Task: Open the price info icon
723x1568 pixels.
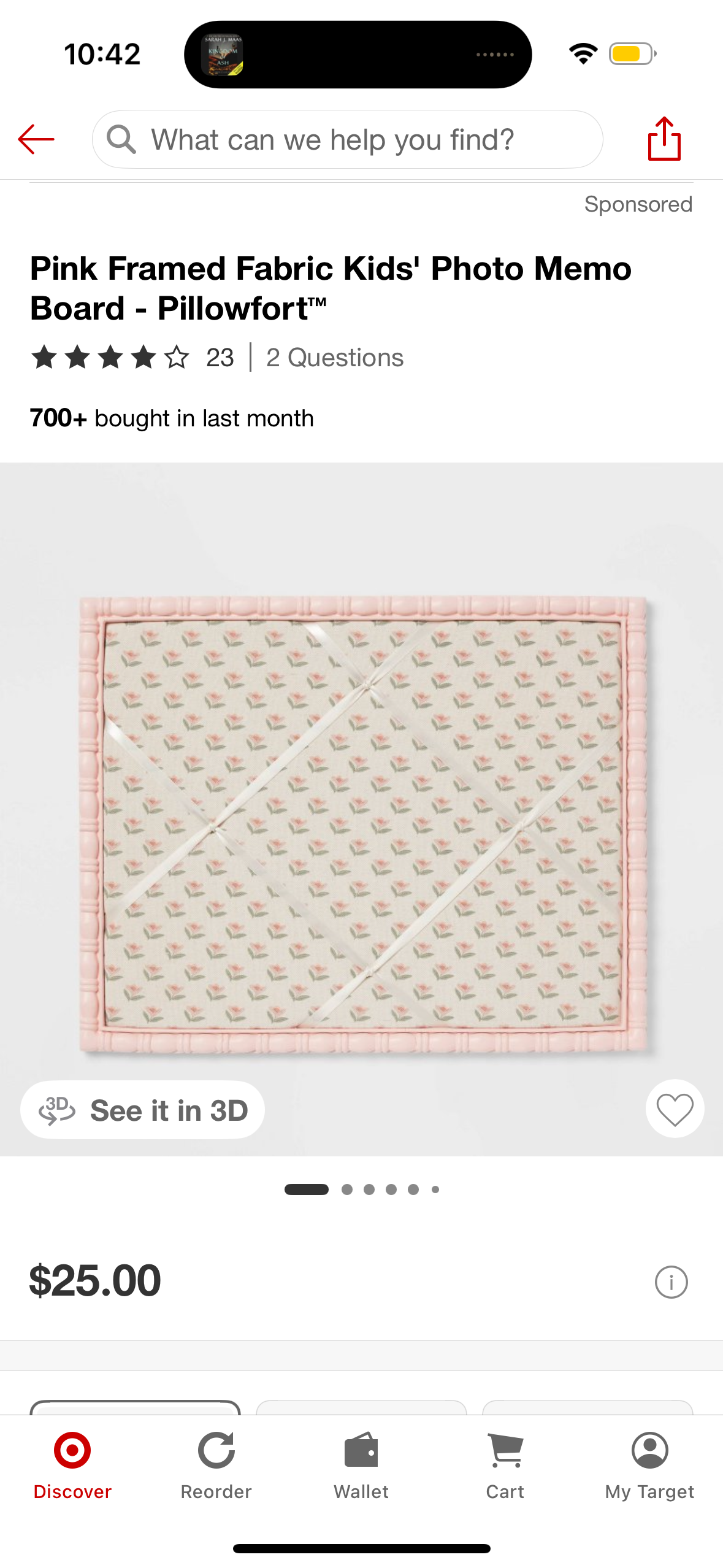Action: [x=671, y=1282]
